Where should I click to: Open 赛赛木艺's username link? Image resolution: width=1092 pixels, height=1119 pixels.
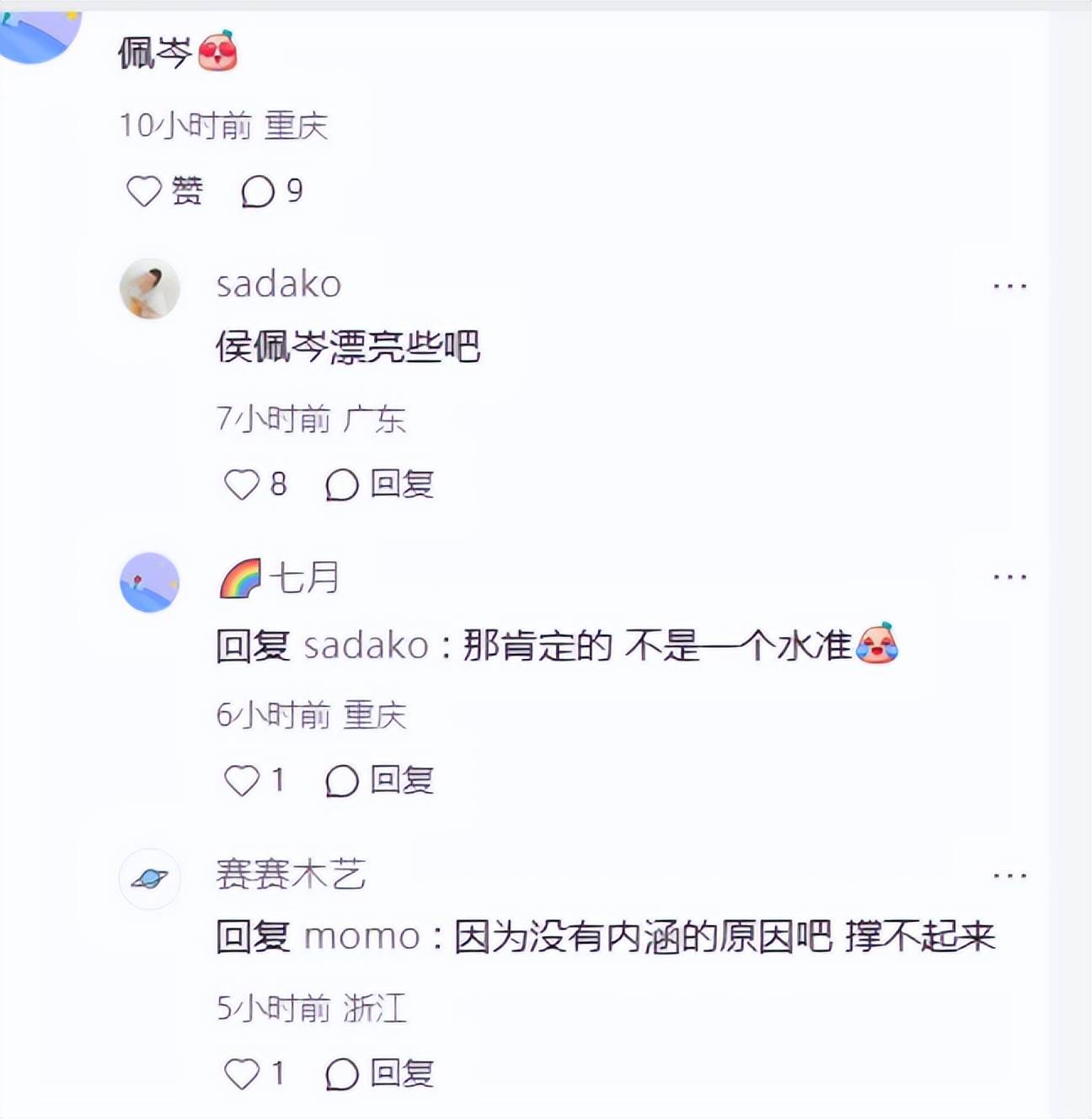tap(291, 874)
